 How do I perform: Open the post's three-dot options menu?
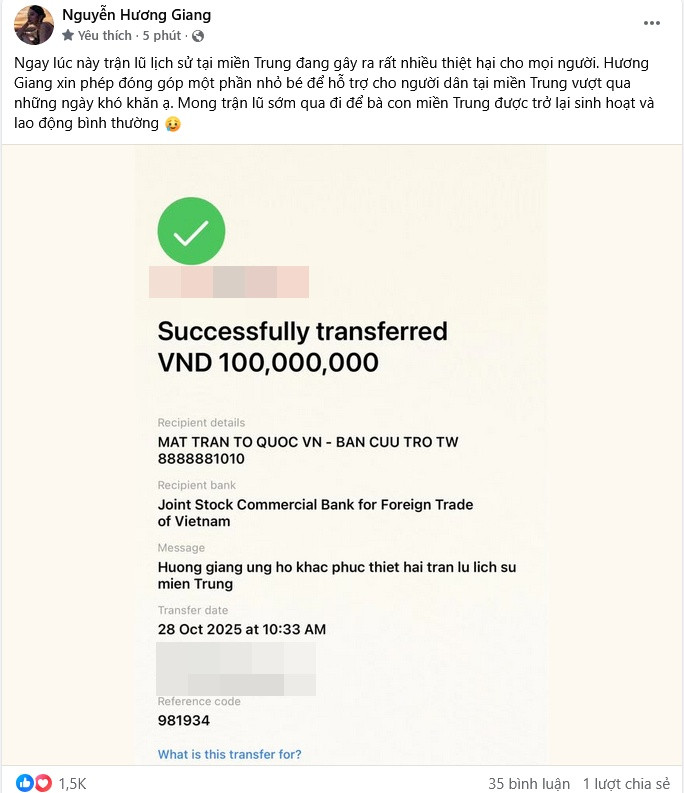[652, 22]
